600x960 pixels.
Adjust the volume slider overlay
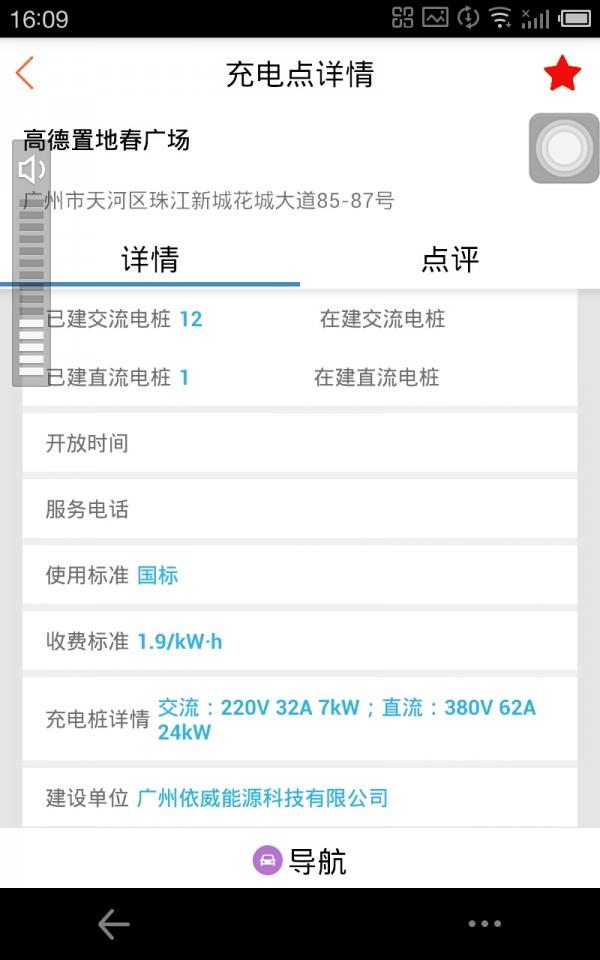(32, 290)
